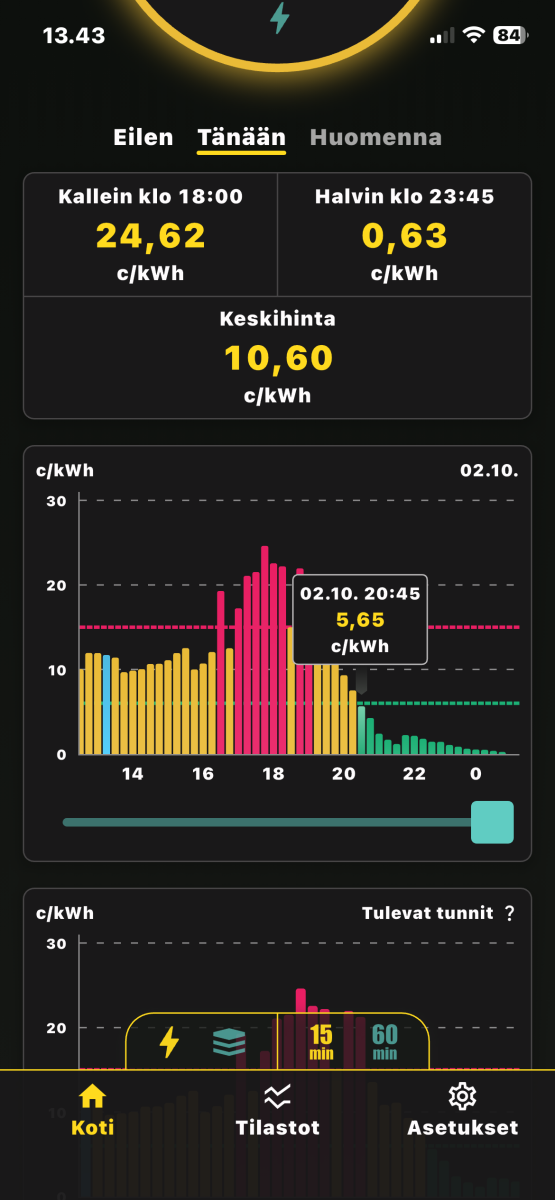Select the lightning bolt price view
Viewport: 555px width, 1200px height.
tap(170, 1042)
